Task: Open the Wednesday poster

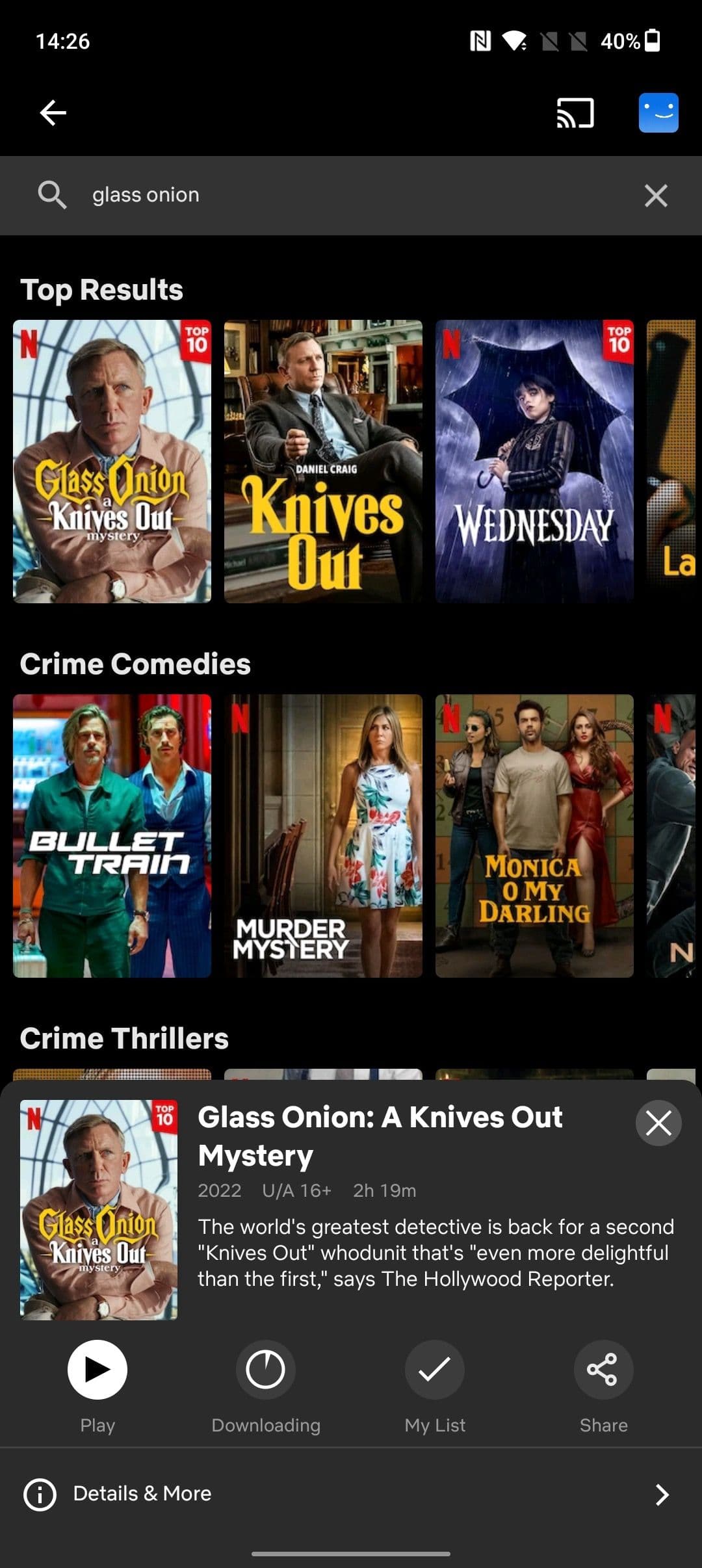Action: [534, 461]
